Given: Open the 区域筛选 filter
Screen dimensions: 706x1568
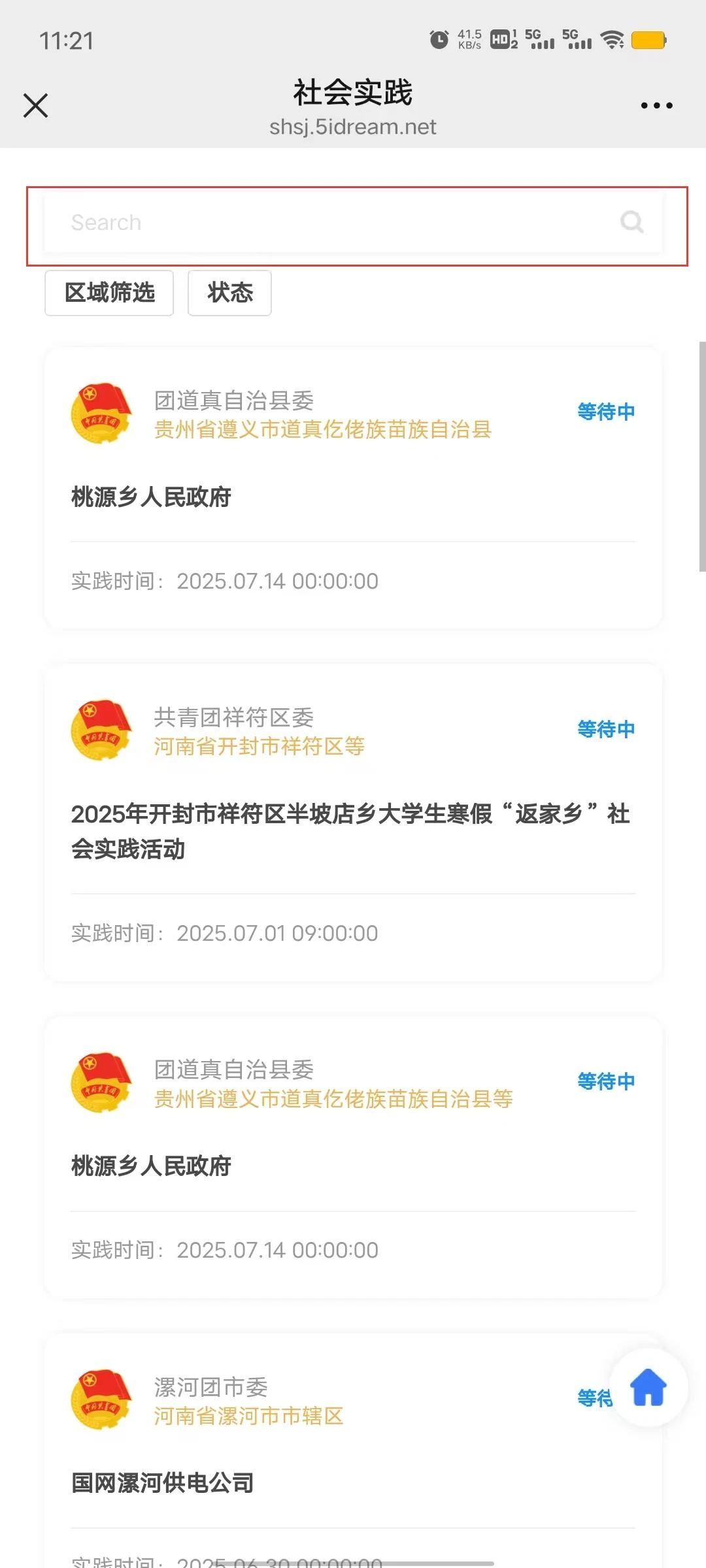Looking at the screenshot, I should tap(109, 293).
